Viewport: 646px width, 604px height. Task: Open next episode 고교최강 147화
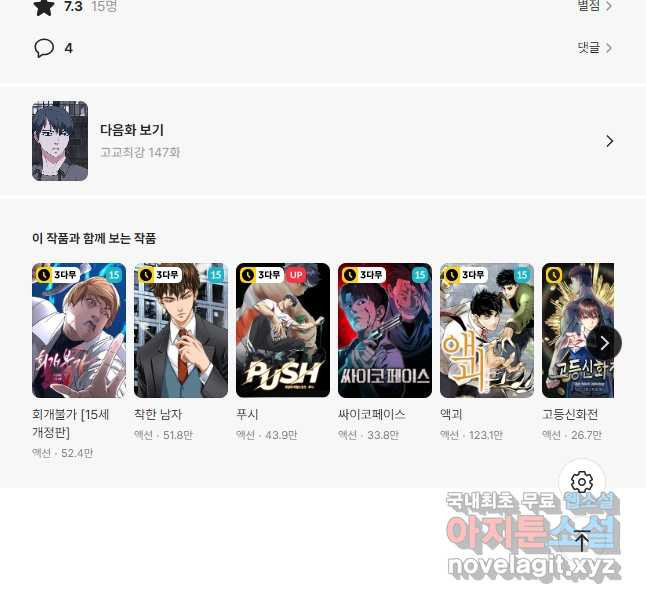click(x=322, y=141)
